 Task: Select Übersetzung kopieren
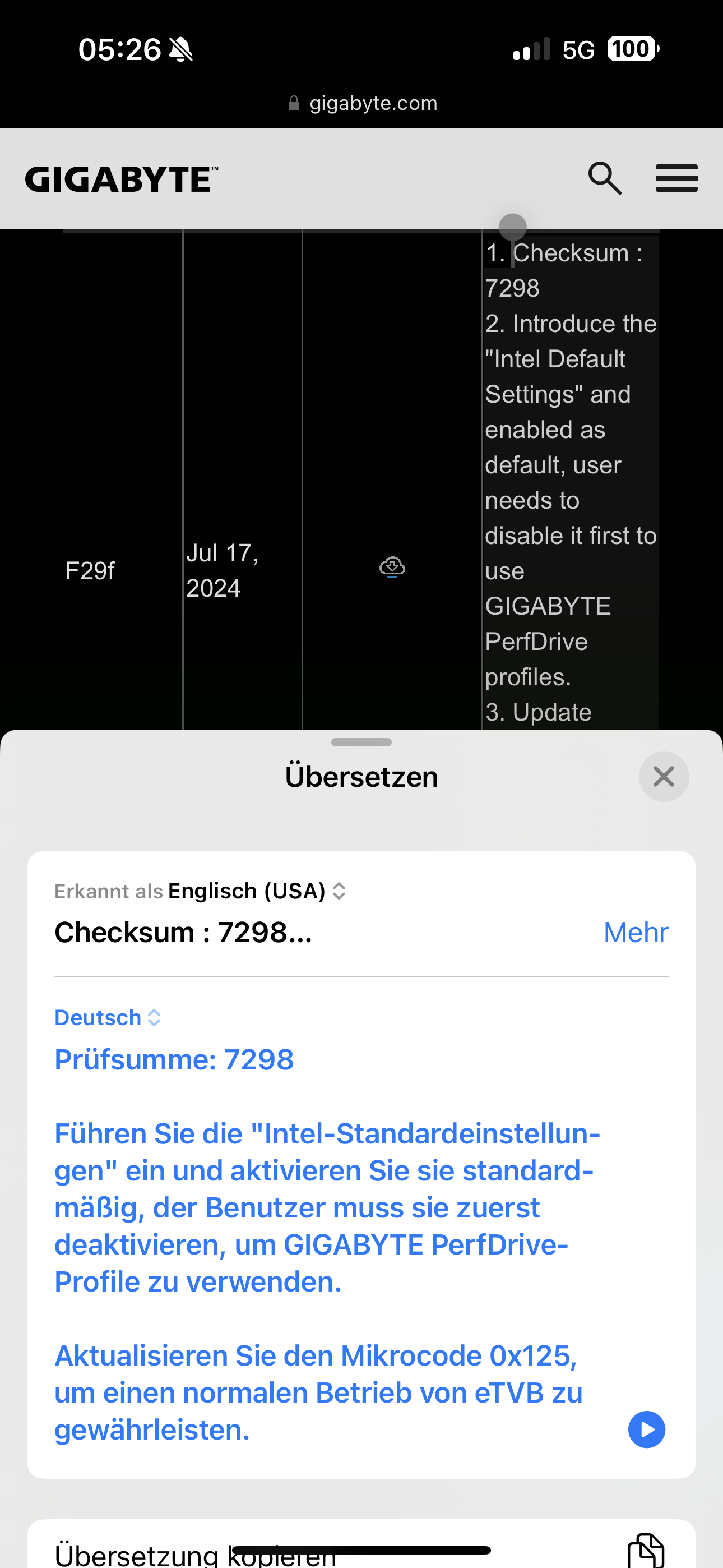194,1553
